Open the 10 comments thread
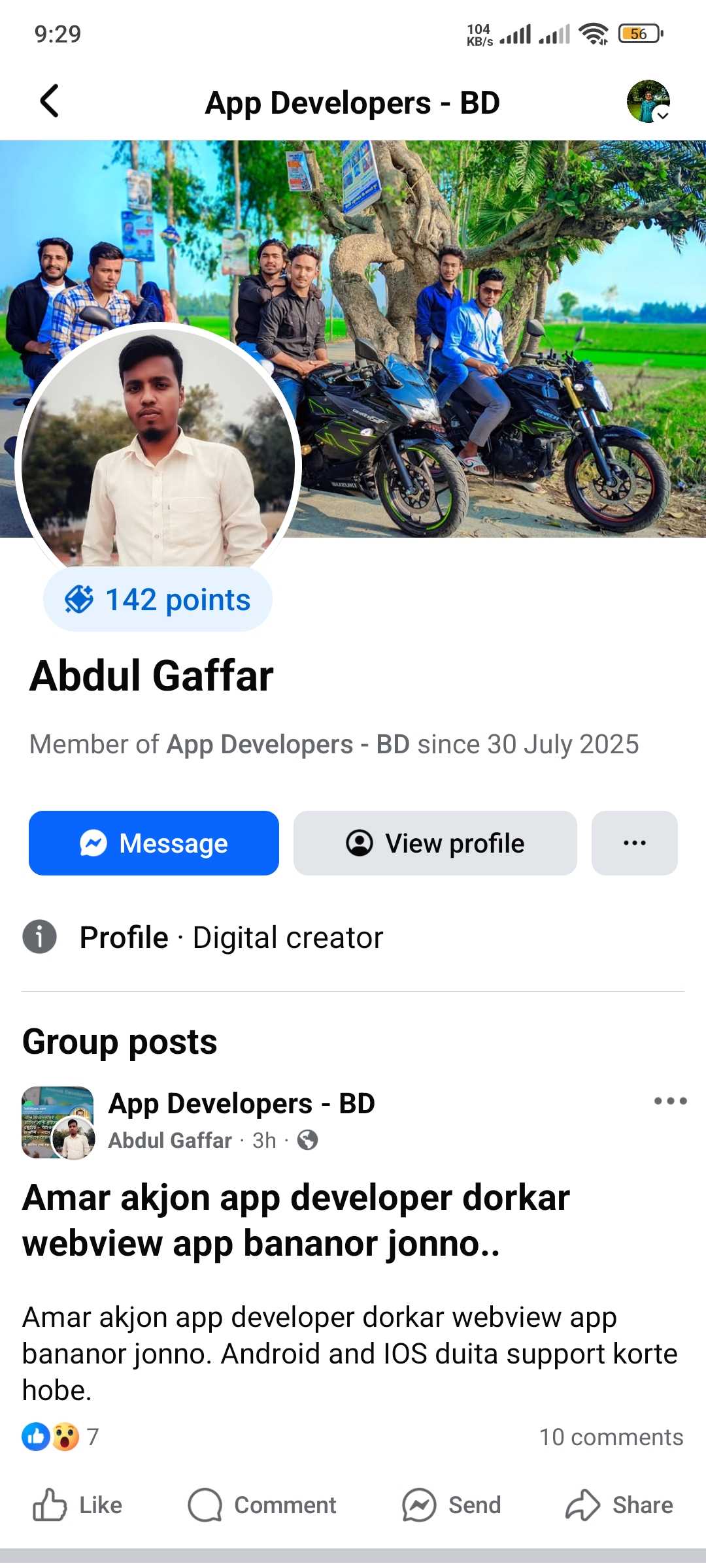The image size is (706, 1568). pyautogui.click(x=611, y=1437)
